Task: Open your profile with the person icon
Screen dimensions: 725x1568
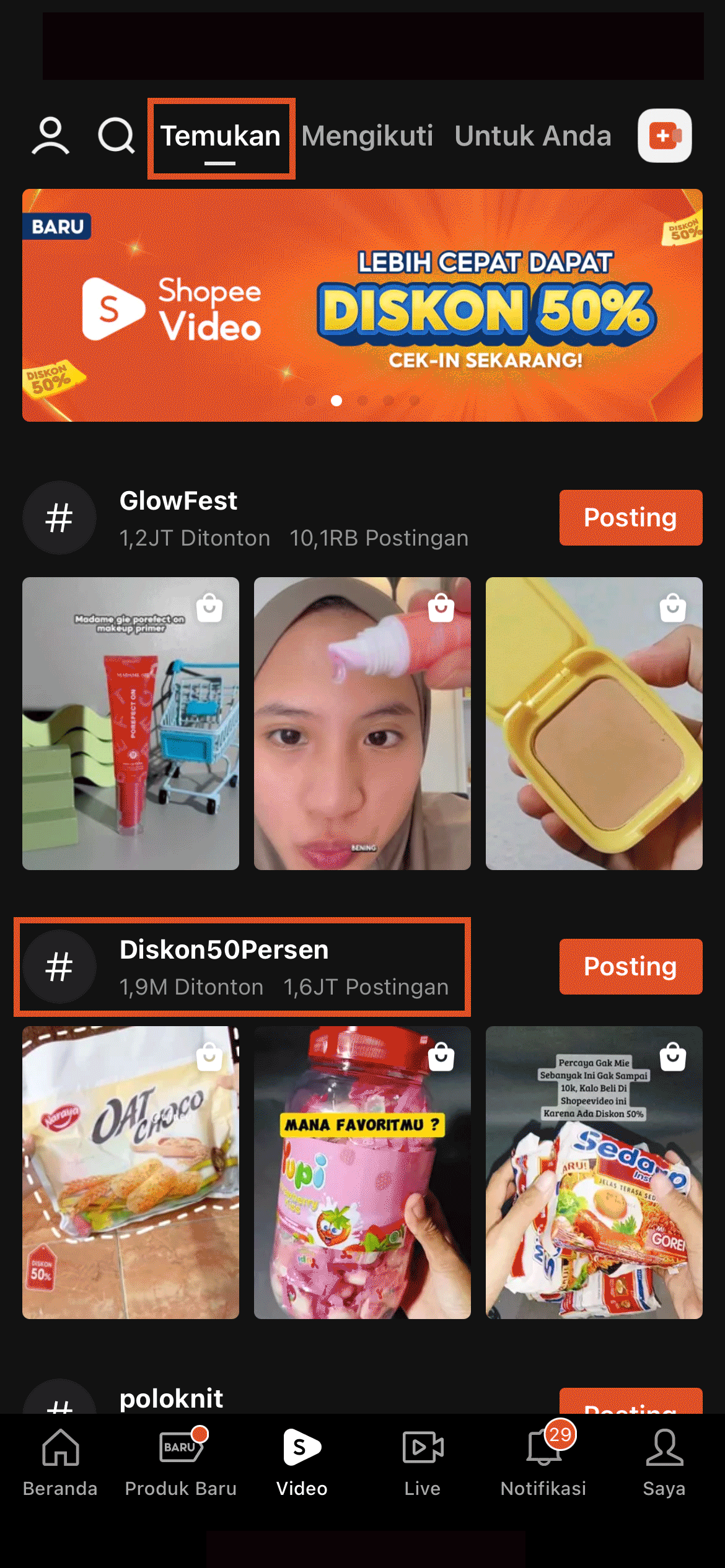Action: [51, 135]
